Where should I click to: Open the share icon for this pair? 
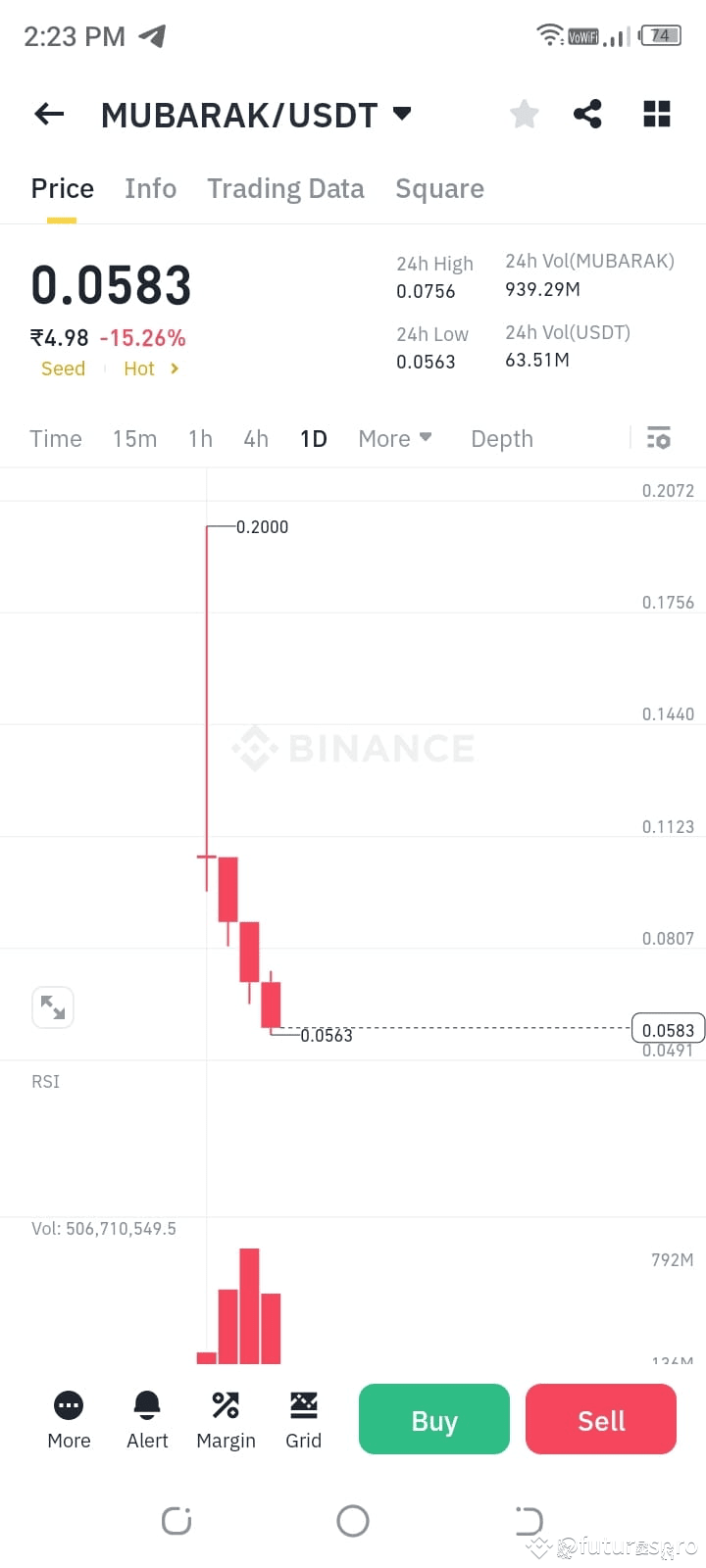[x=587, y=114]
